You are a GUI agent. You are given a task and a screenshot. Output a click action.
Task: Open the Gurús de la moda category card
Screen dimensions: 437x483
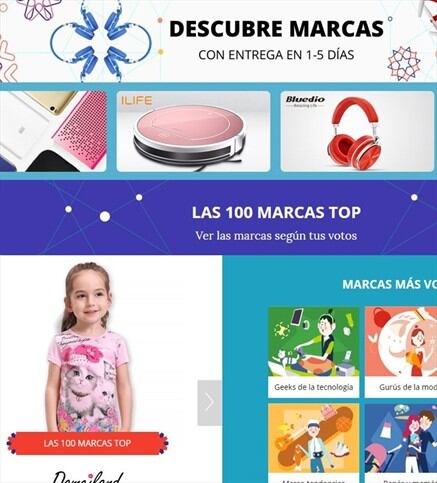tap(401, 352)
